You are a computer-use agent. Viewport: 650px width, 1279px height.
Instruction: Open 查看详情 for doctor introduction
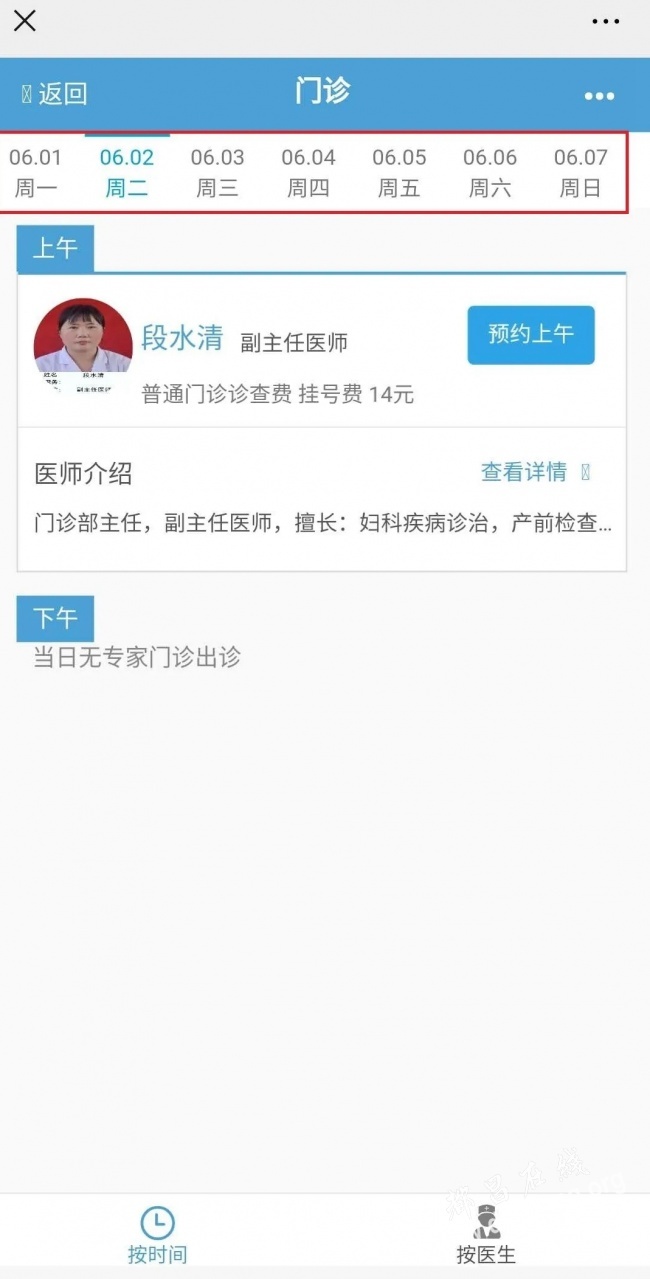pos(534,472)
